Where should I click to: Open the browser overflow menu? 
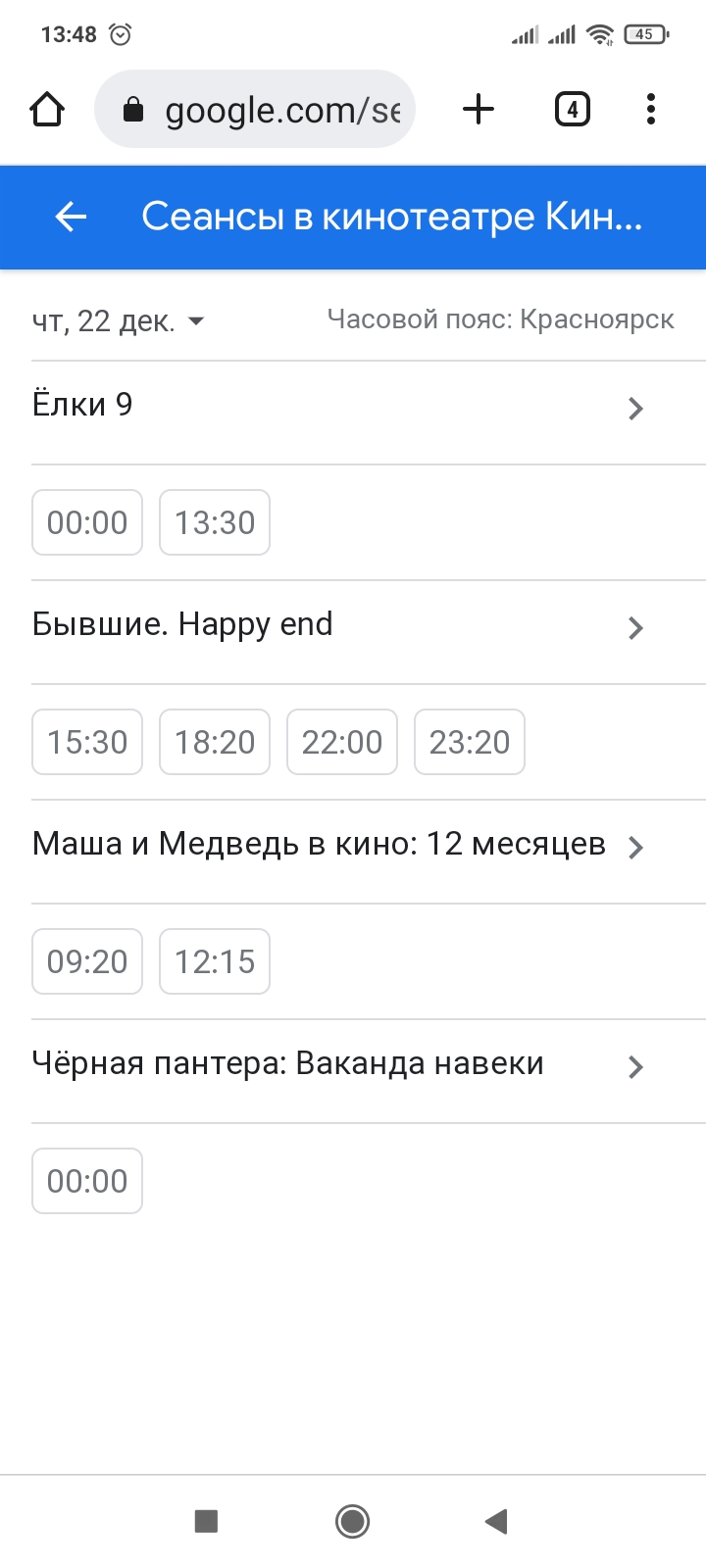tap(651, 109)
